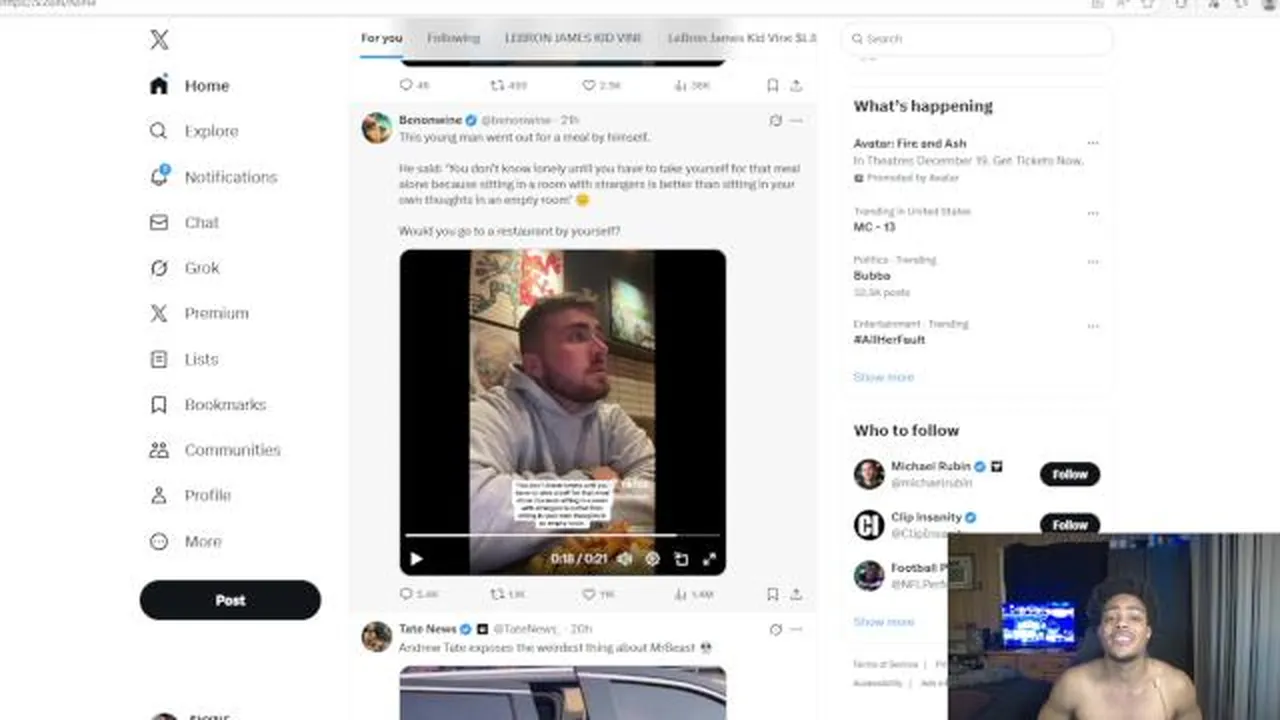Compose a new Post
Image resolution: width=1280 pixels, height=720 pixels.
[230, 600]
